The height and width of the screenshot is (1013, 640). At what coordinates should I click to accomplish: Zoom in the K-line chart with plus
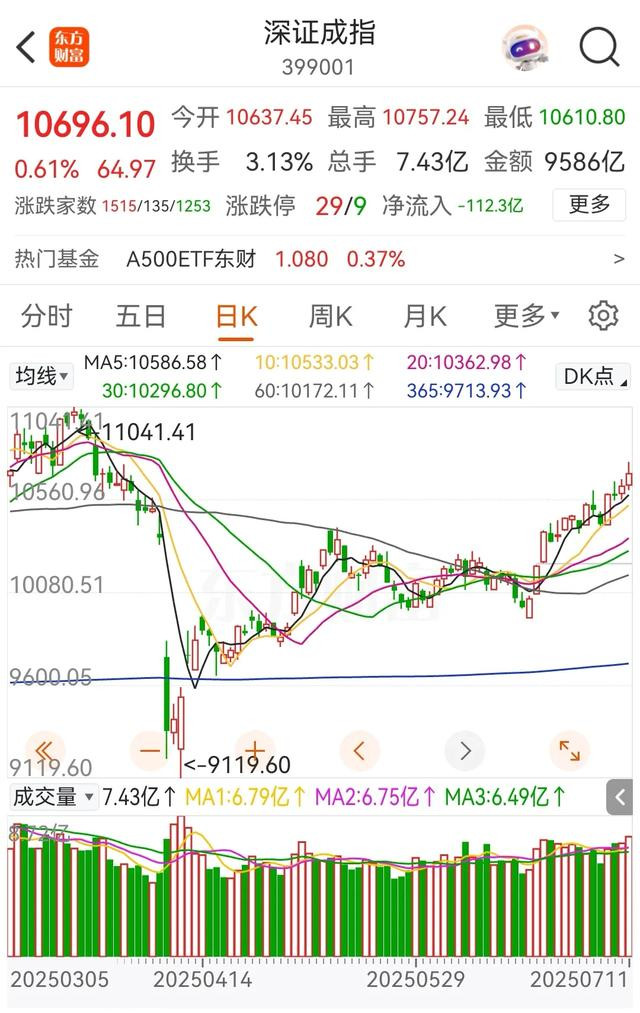pyautogui.click(x=254, y=749)
